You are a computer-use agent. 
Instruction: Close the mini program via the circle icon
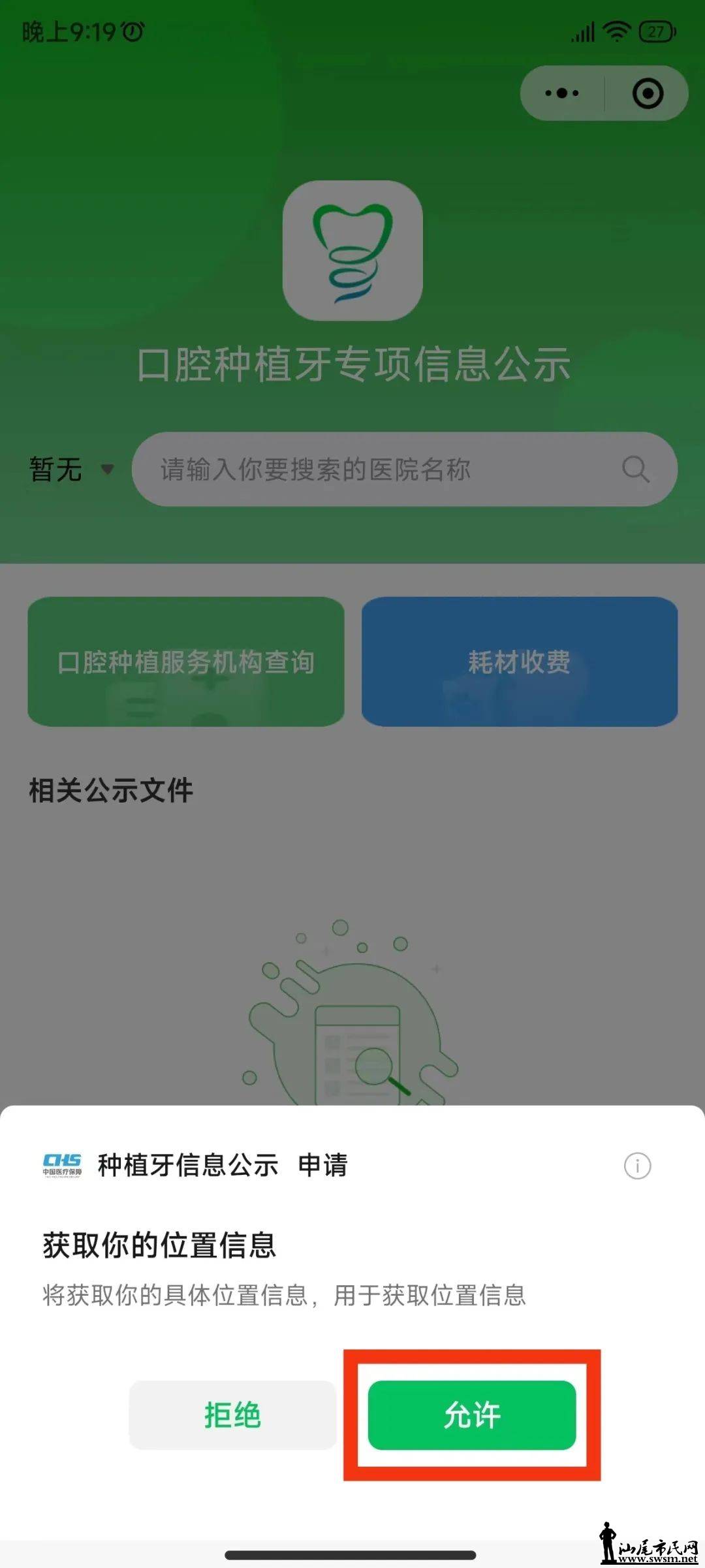648,93
